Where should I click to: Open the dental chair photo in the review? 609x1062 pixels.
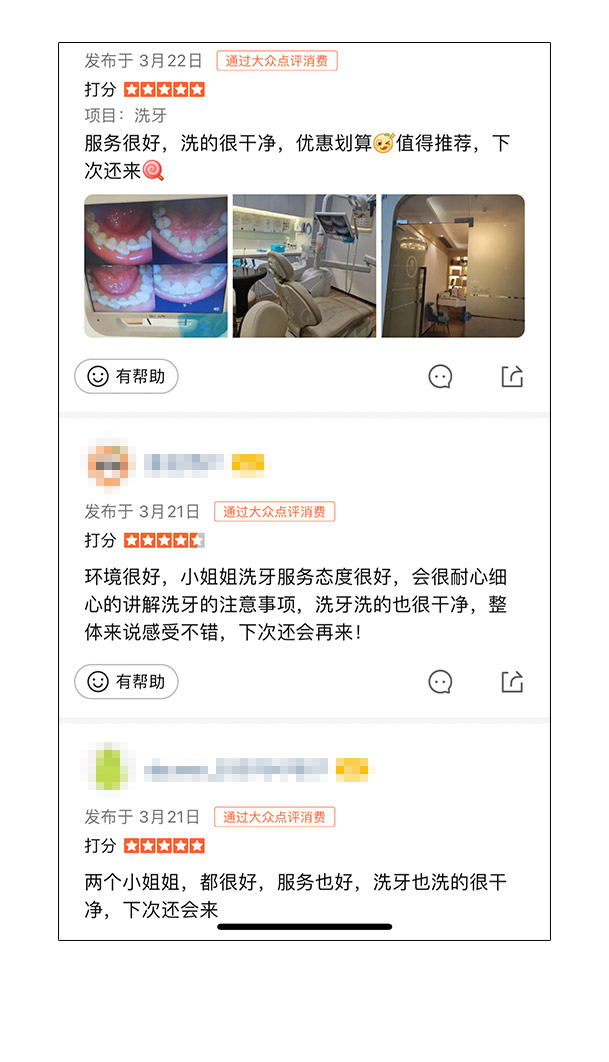(304, 266)
